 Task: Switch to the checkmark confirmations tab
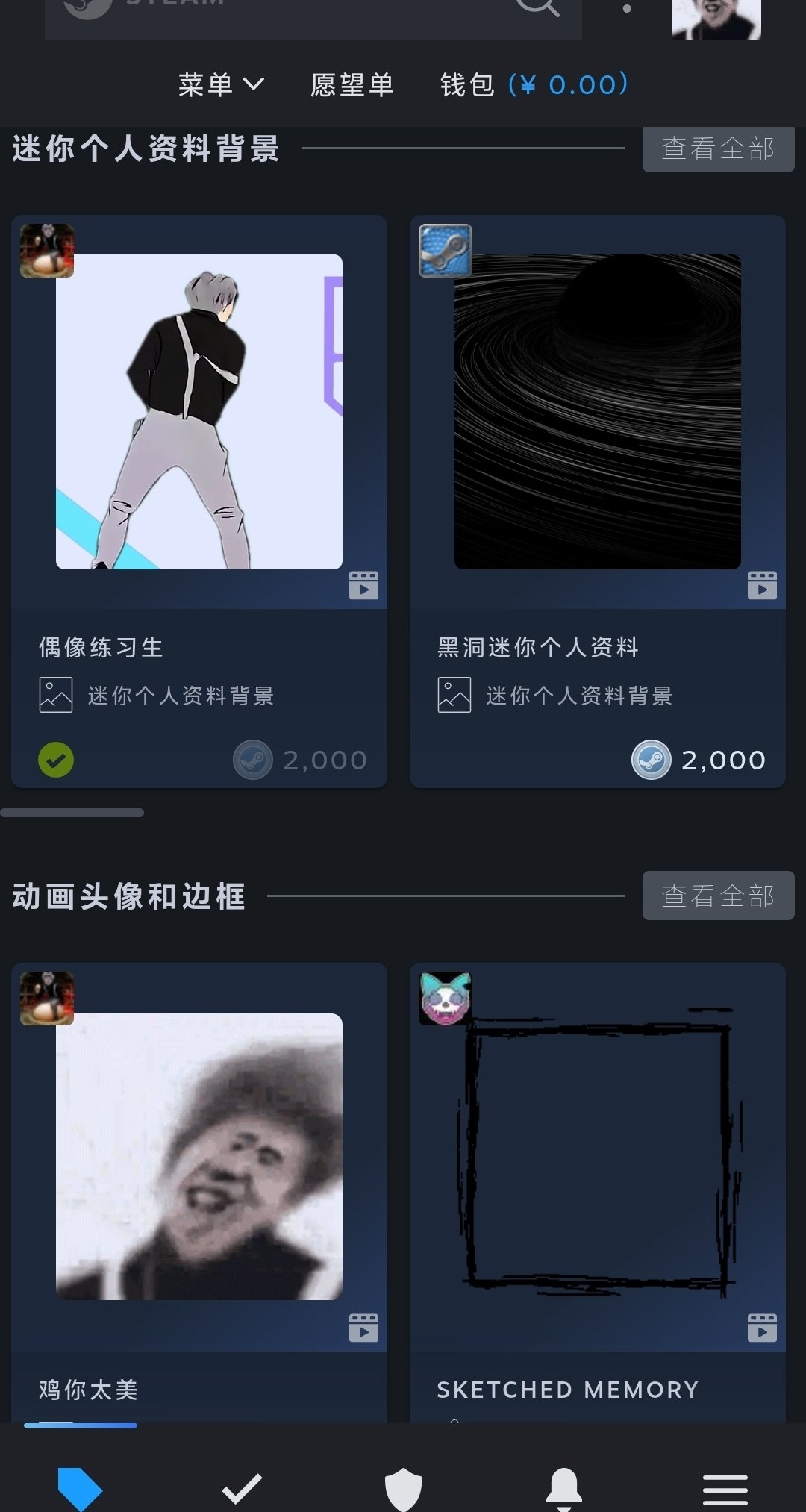coord(242,1488)
